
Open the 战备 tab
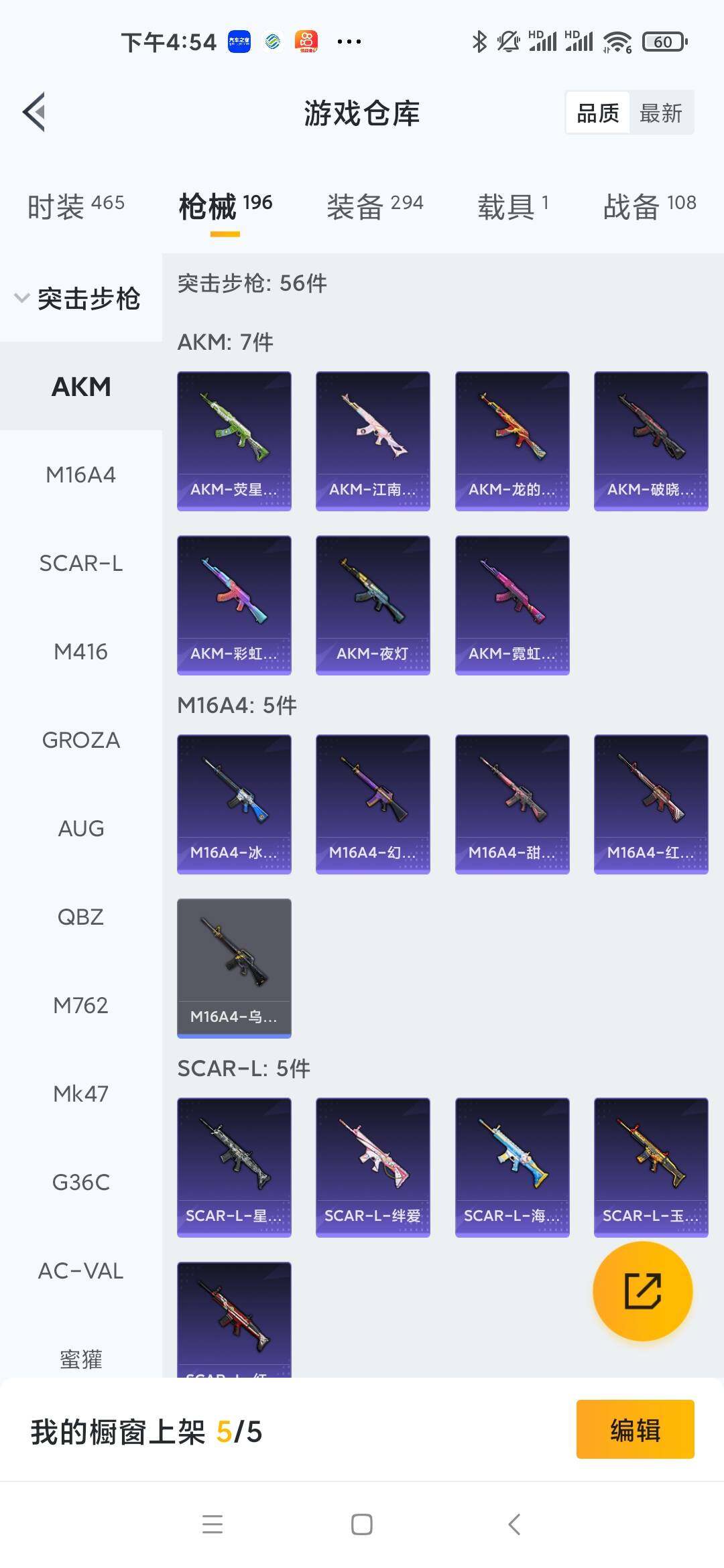point(649,206)
